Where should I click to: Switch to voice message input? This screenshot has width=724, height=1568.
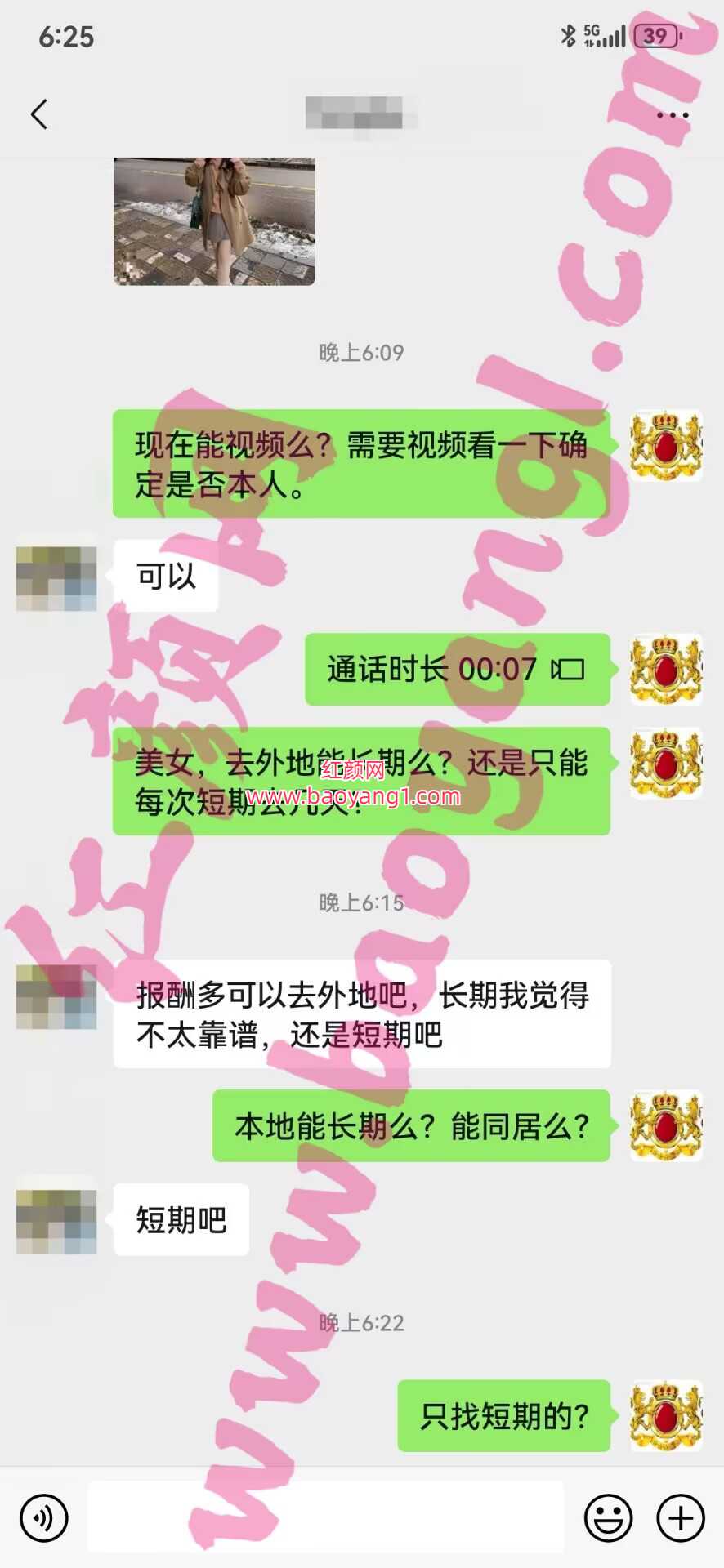[43, 1518]
